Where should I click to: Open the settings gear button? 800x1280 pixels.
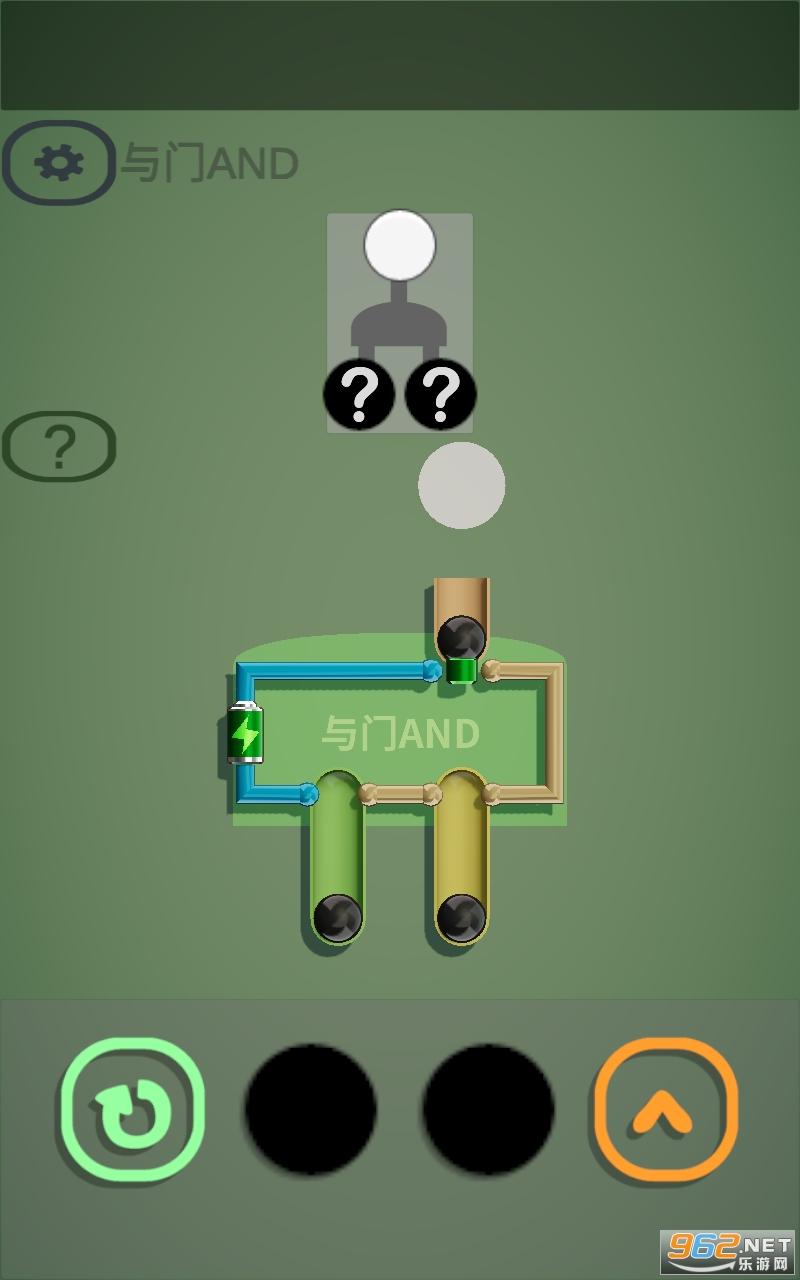coord(59,163)
